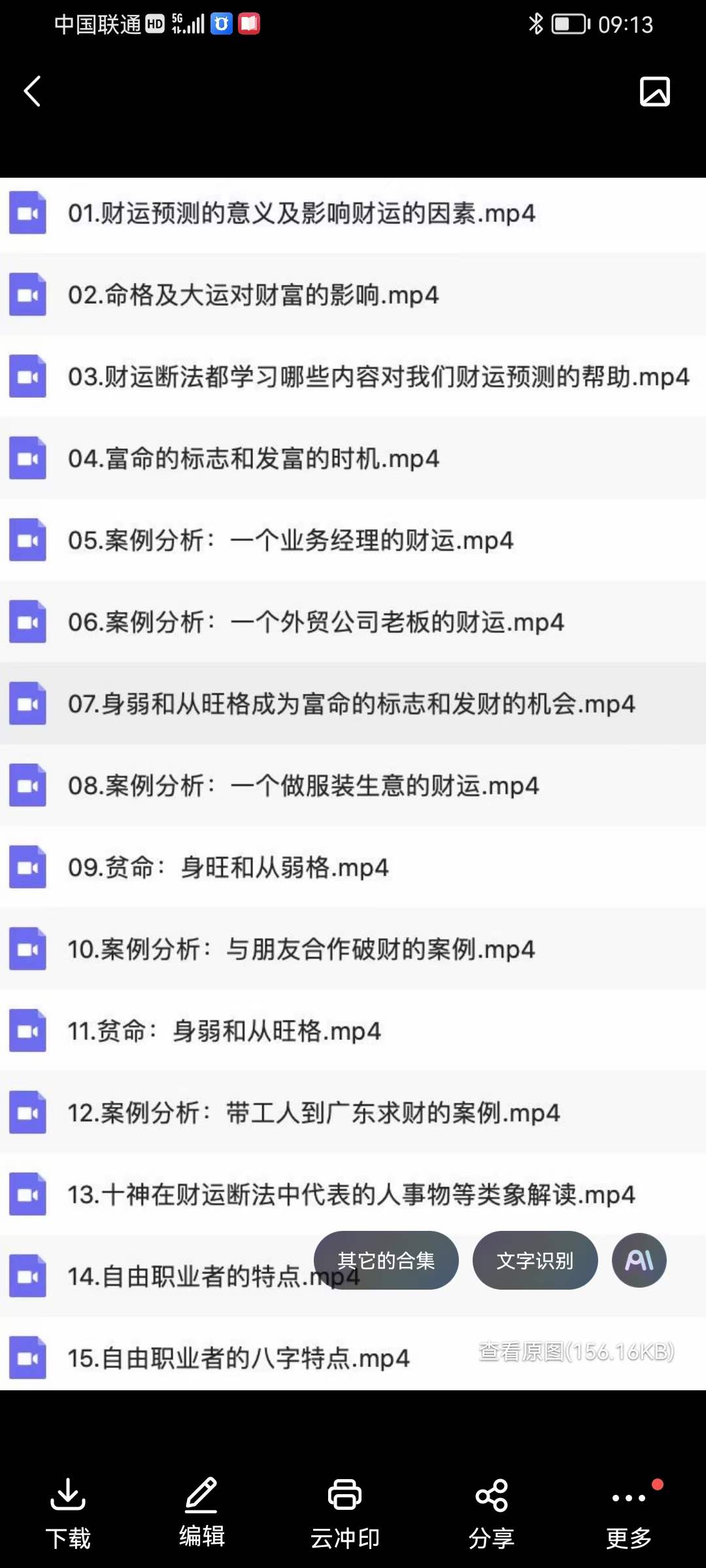706x1568 pixels.
Task: Open 其它的合集 chip
Action: point(386,1260)
